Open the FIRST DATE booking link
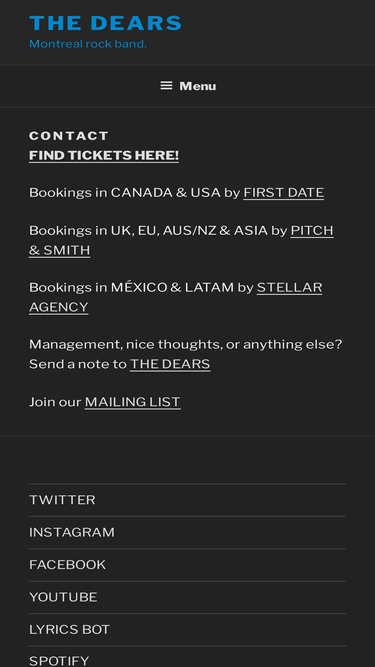375x667 pixels. [284, 193]
